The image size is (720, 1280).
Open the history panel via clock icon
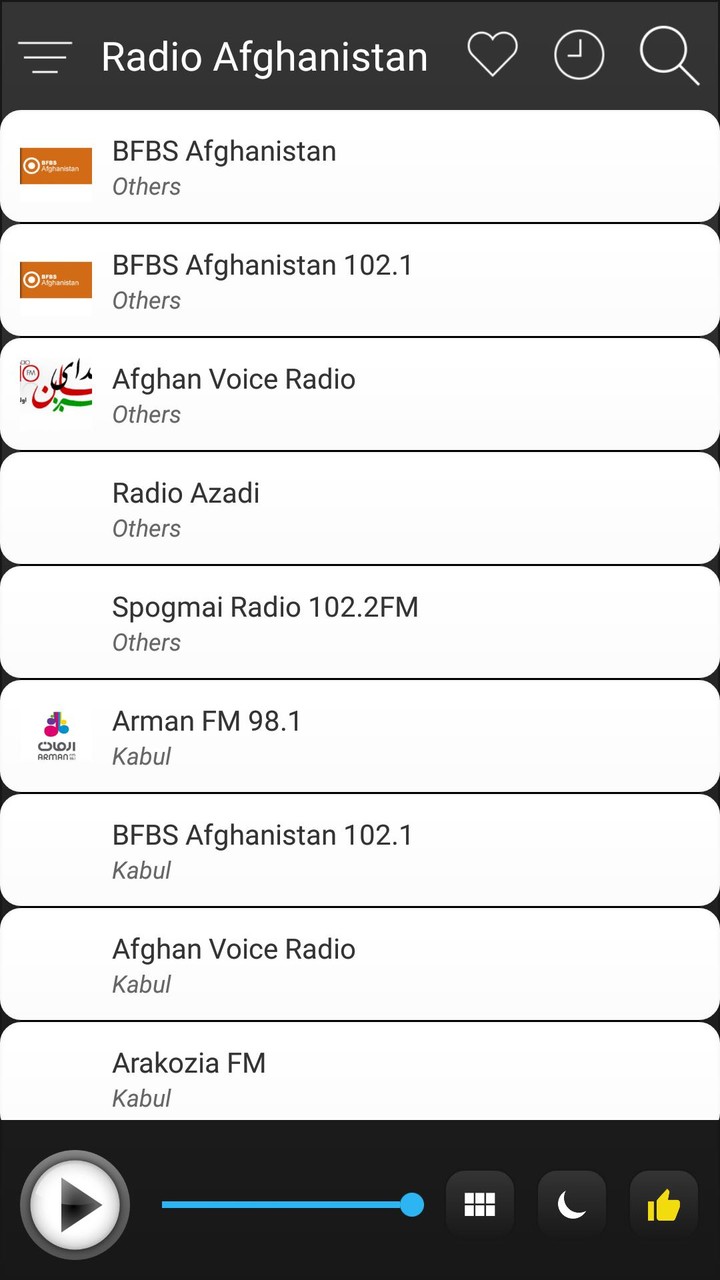coord(579,55)
